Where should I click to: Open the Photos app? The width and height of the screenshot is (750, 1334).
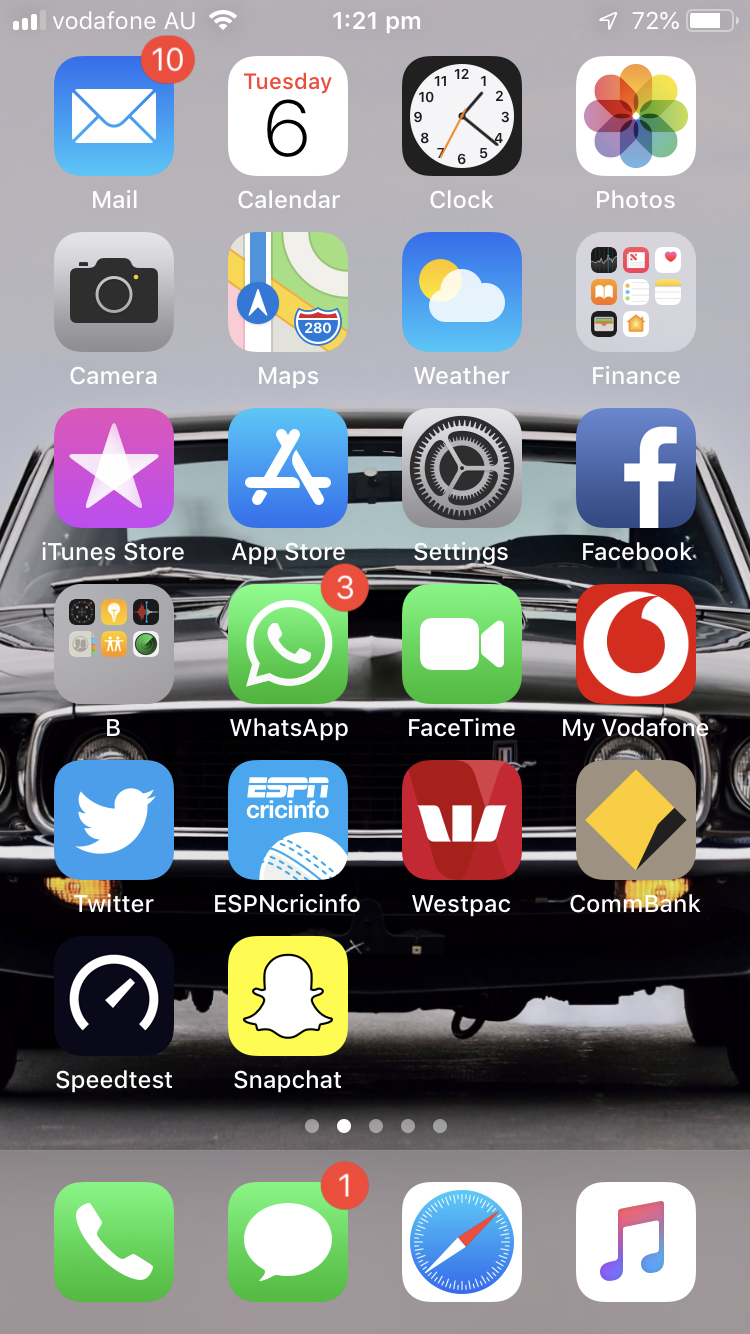(x=635, y=116)
